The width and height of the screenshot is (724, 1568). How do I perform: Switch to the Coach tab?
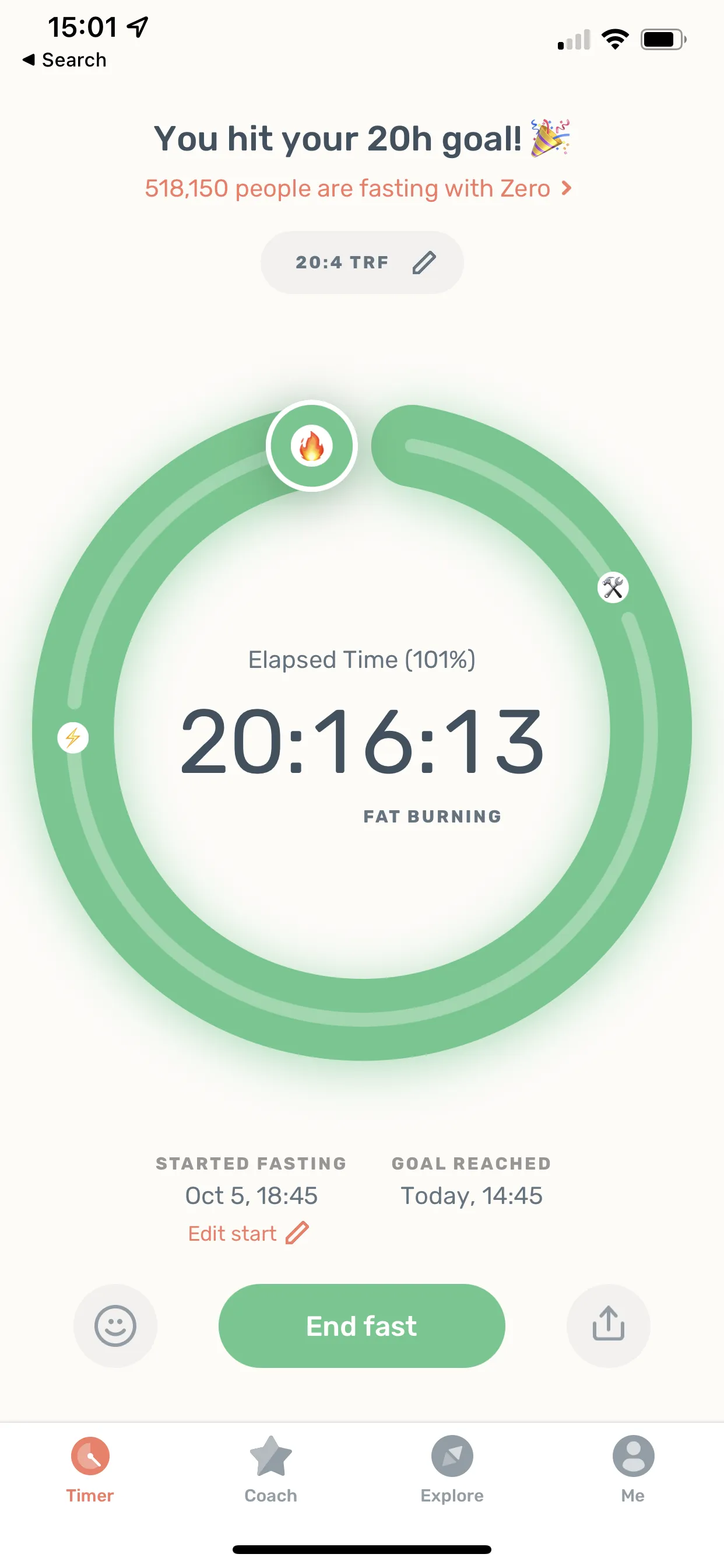point(270,1469)
